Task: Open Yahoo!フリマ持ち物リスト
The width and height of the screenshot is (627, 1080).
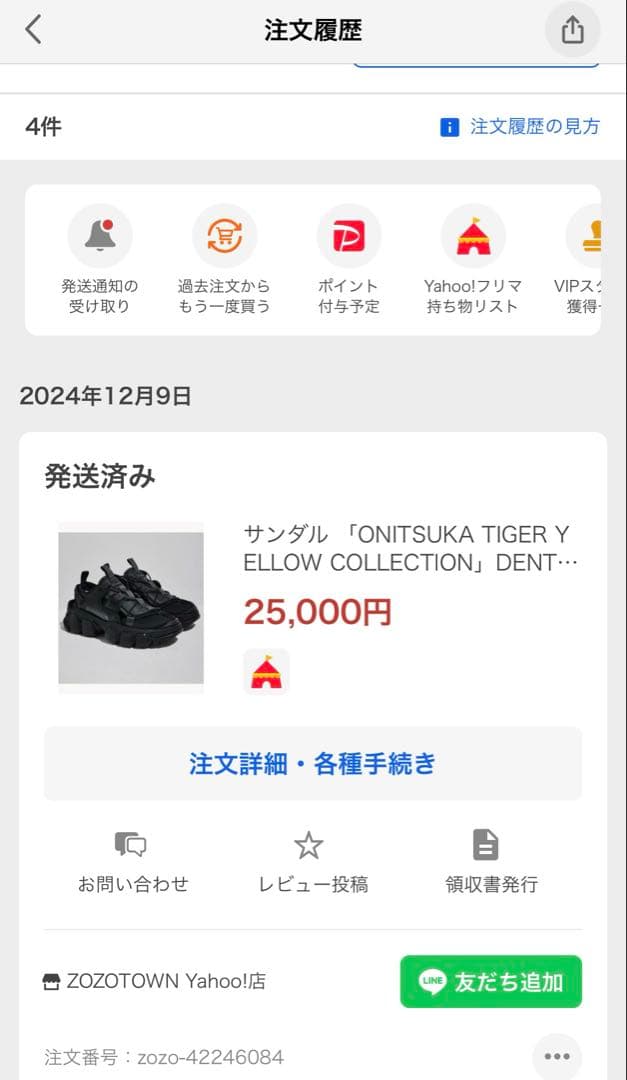Action: click(473, 259)
